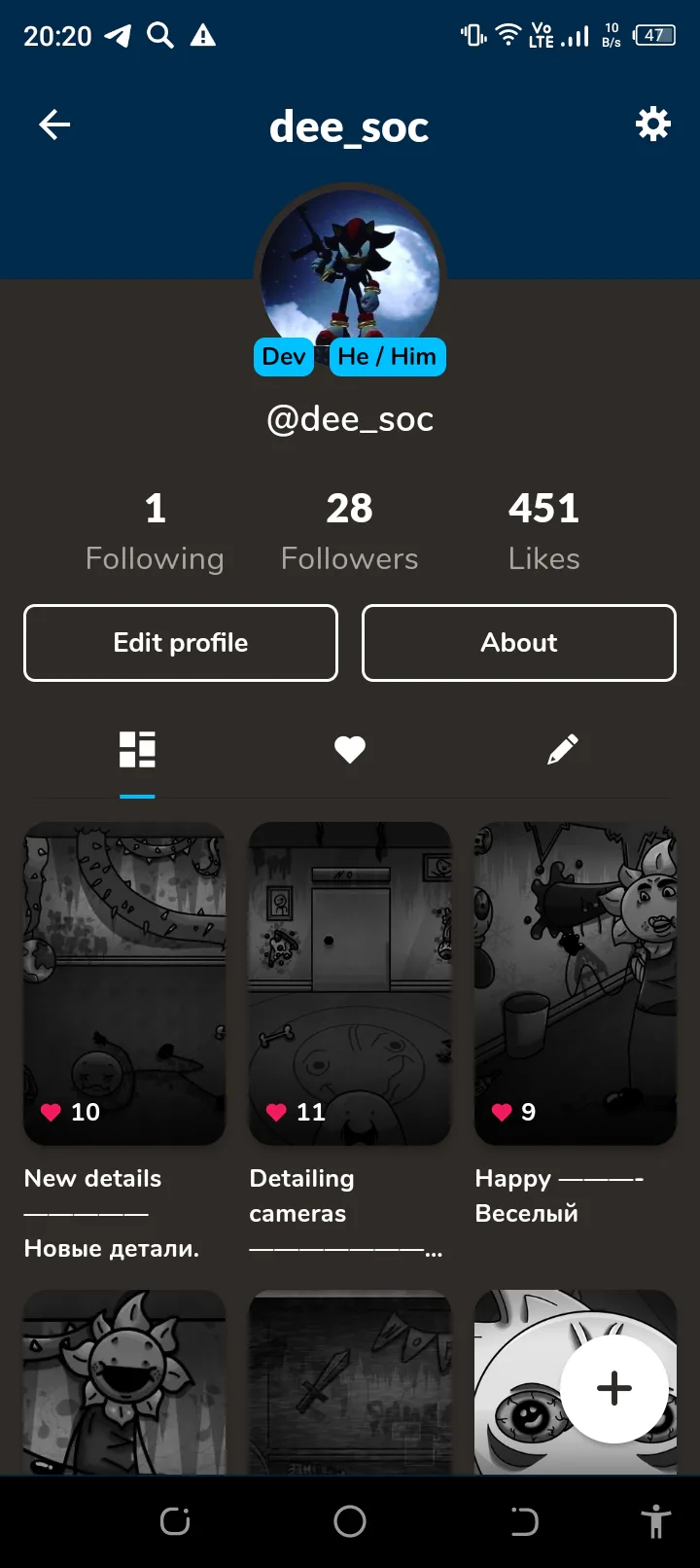Open recent apps from the navigation bar

tap(175, 1521)
